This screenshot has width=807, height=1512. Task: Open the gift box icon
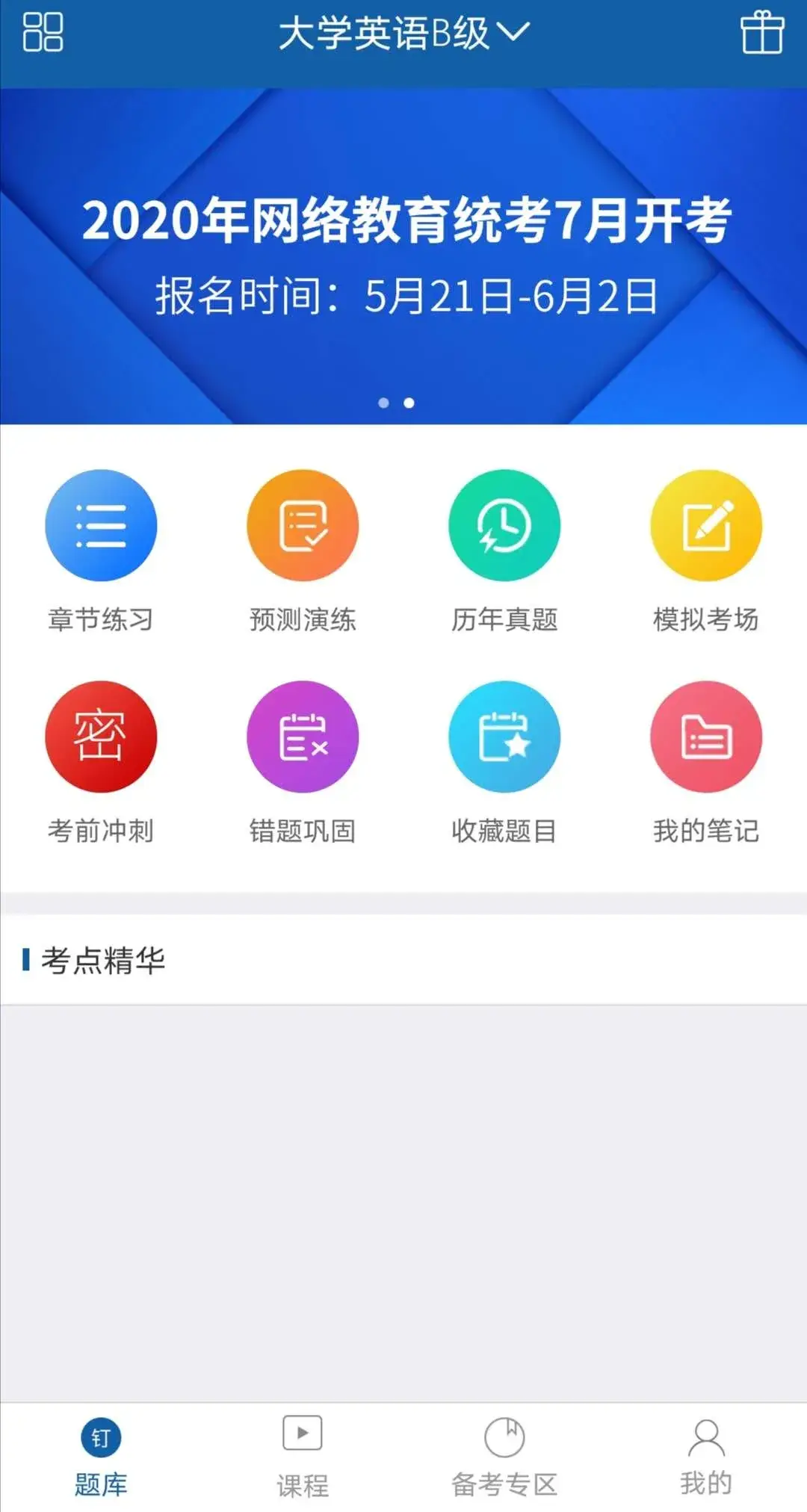click(x=761, y=32)
